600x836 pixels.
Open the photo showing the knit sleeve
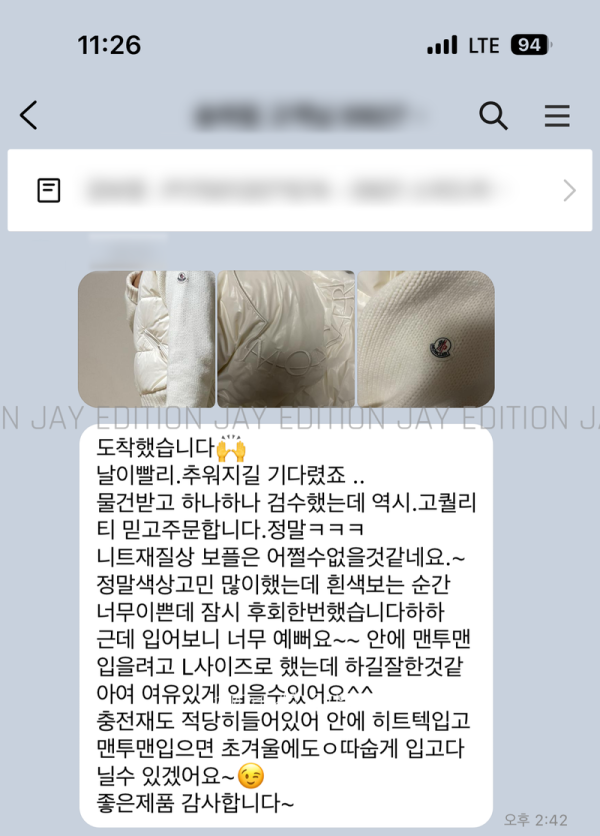[x=147, y=339]
